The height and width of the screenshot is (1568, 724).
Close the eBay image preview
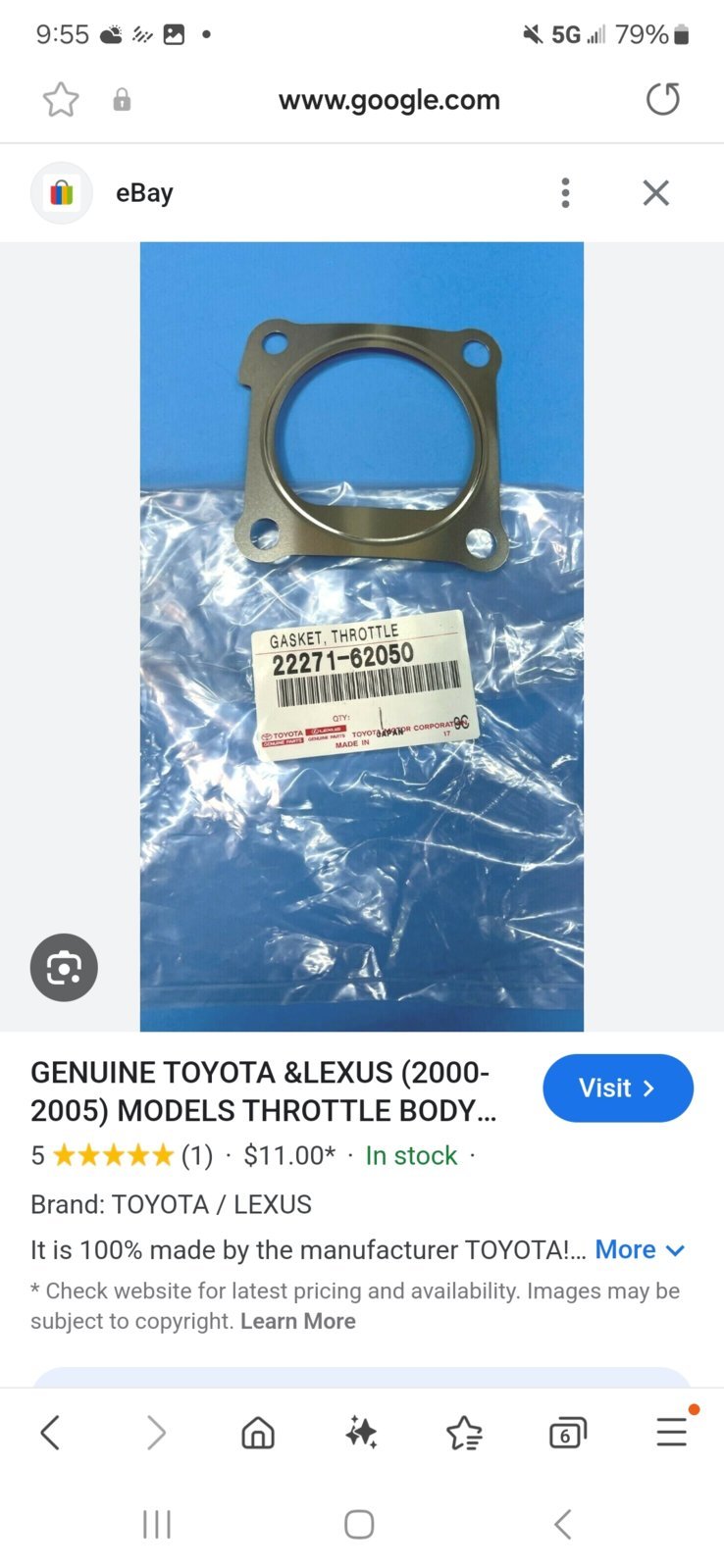655,193
